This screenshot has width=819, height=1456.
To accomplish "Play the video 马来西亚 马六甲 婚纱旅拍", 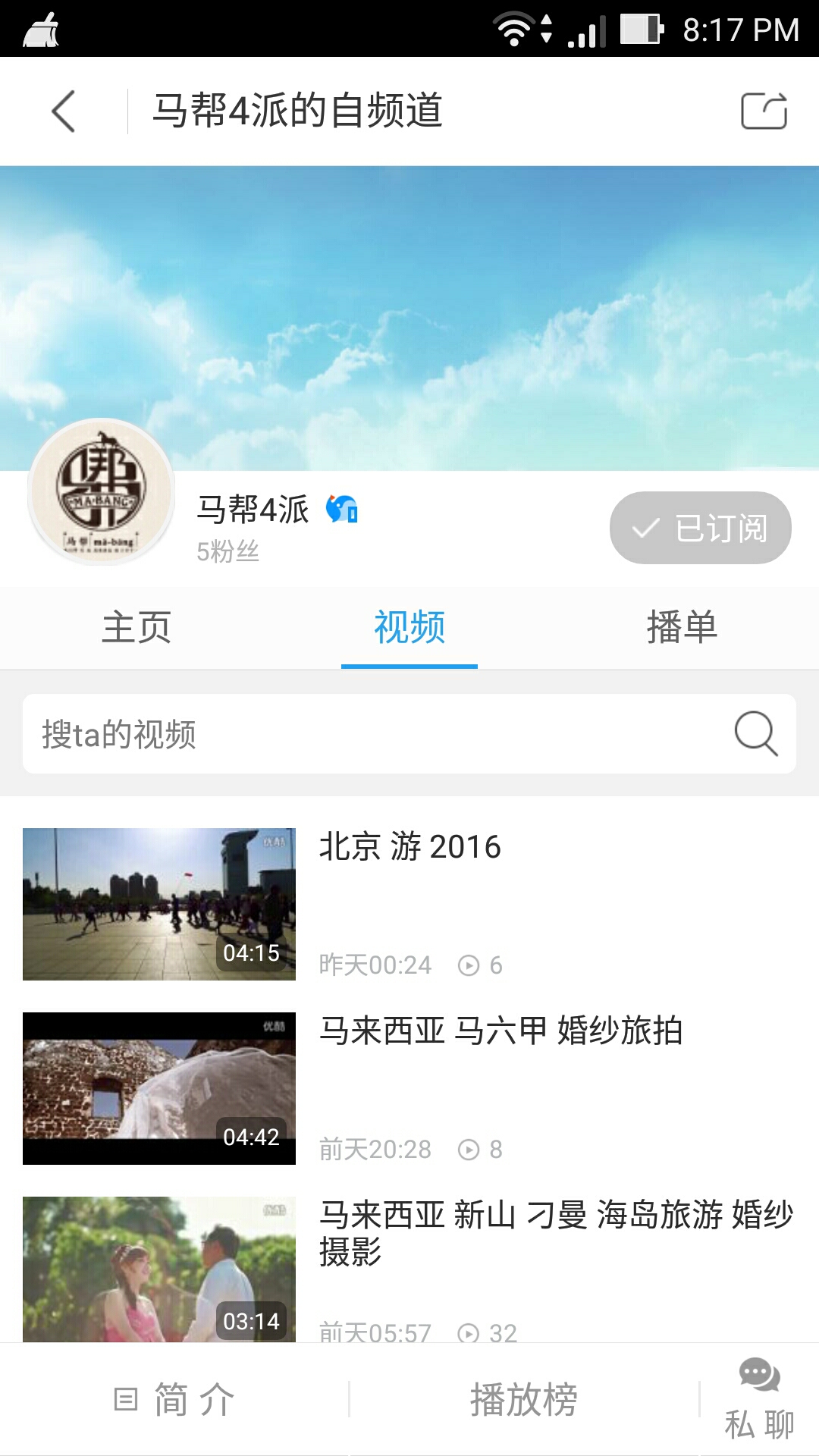I will click(159, 1088).
